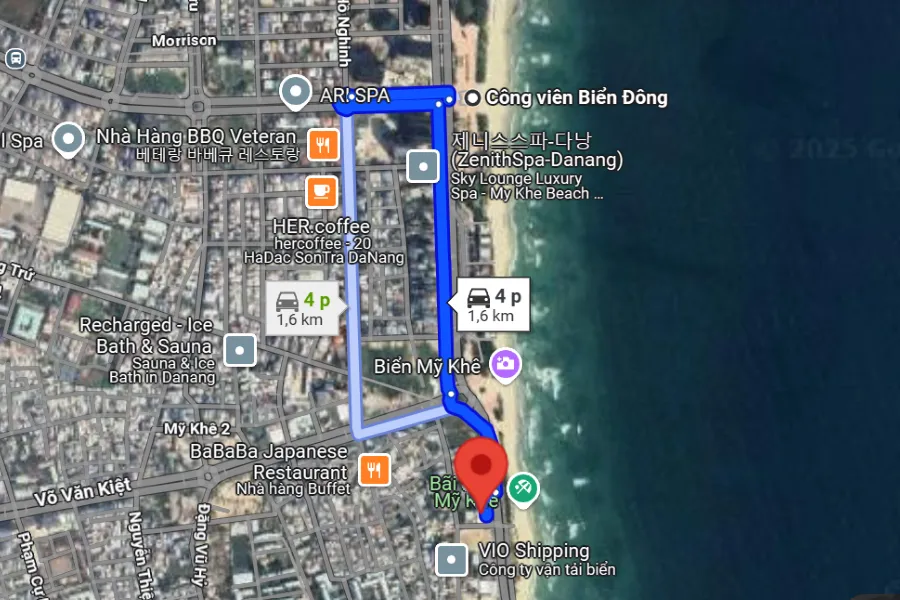This screenshot has width=900, height=600.
Task: Open Recharged Ice Bath & Sauna marker
Action: (x=241, y=350)
